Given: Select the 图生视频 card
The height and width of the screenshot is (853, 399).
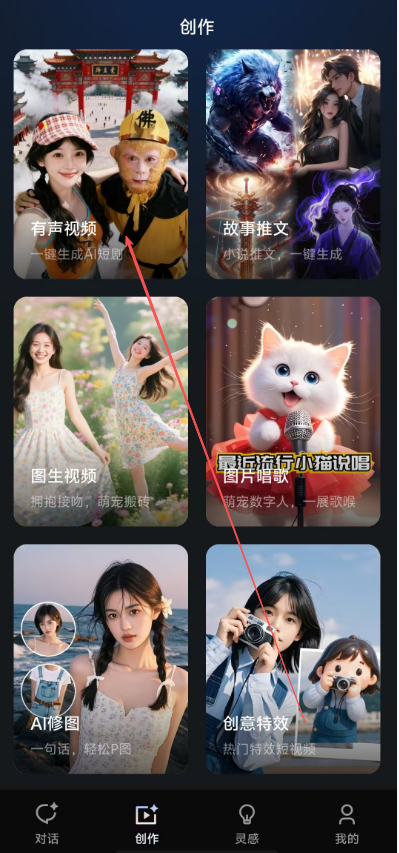Looking at the screenshot, I should 101,412.
